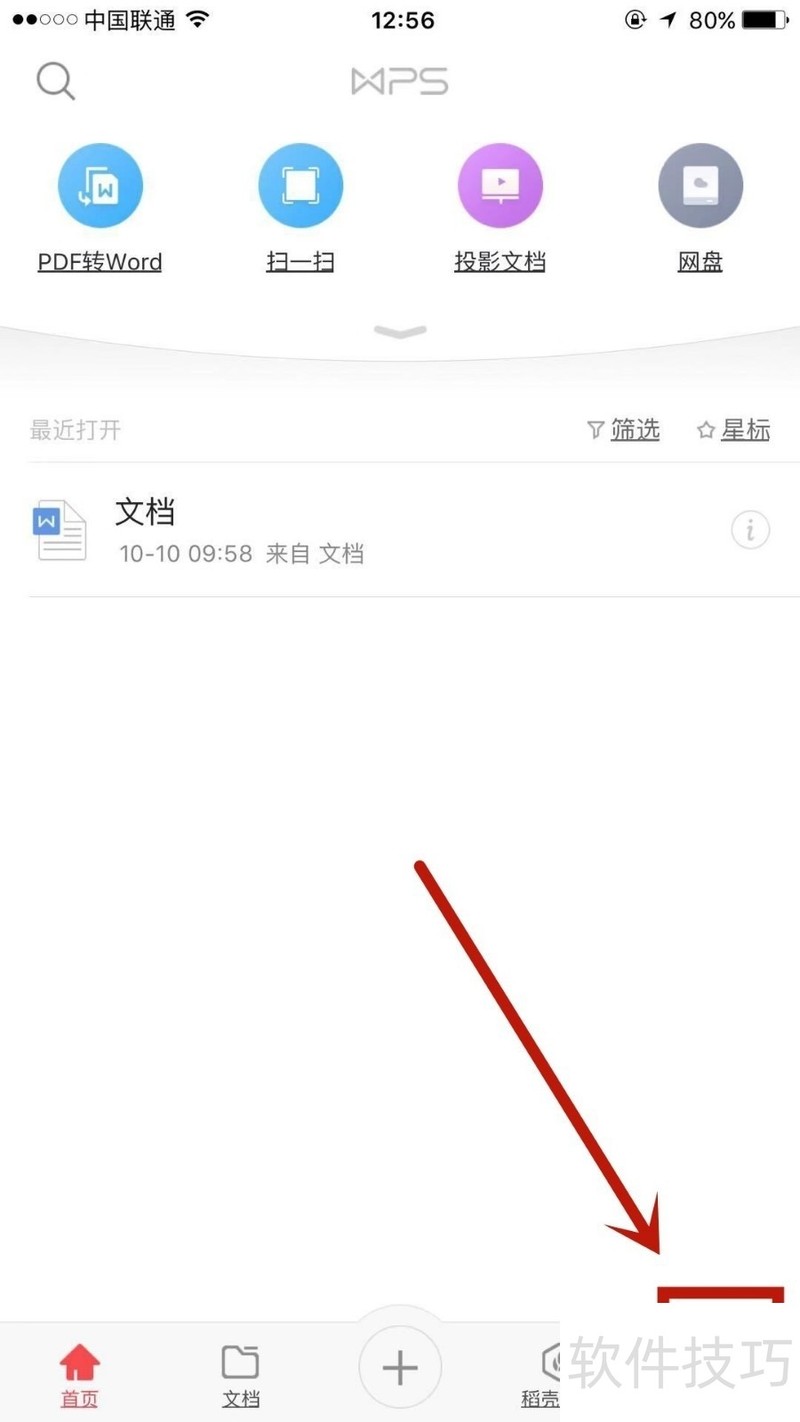Switch to the 文档 tab
The height and width of the screenshot is (1422, 800).
pyautogui.click(x=240, y=1375)
